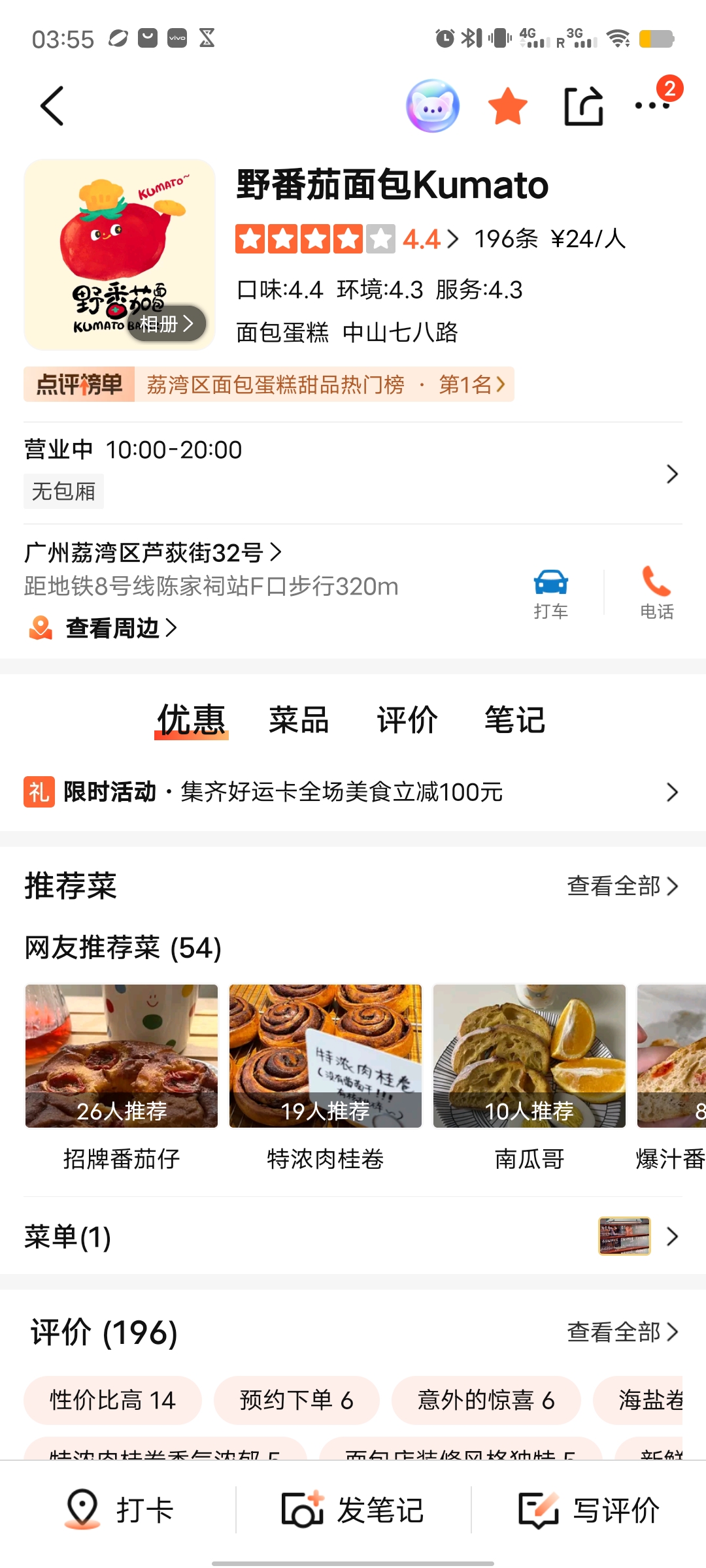The height and width of the screenshot is (1568, 706).
Task: Share this bakery page
Action: (x=583, y=106)
